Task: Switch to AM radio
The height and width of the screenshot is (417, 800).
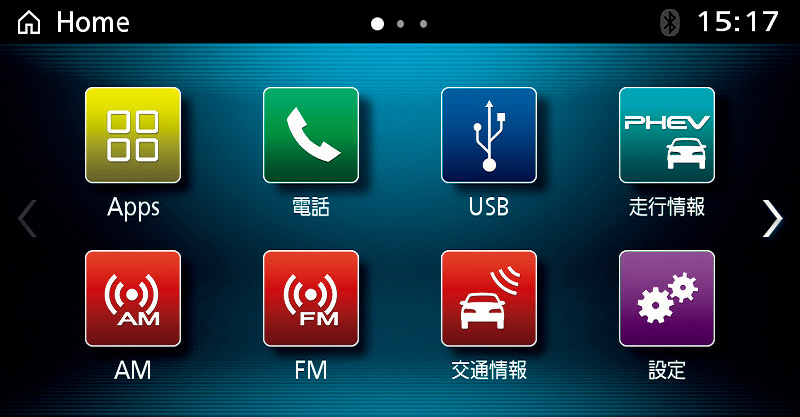Action: (133, 298)
